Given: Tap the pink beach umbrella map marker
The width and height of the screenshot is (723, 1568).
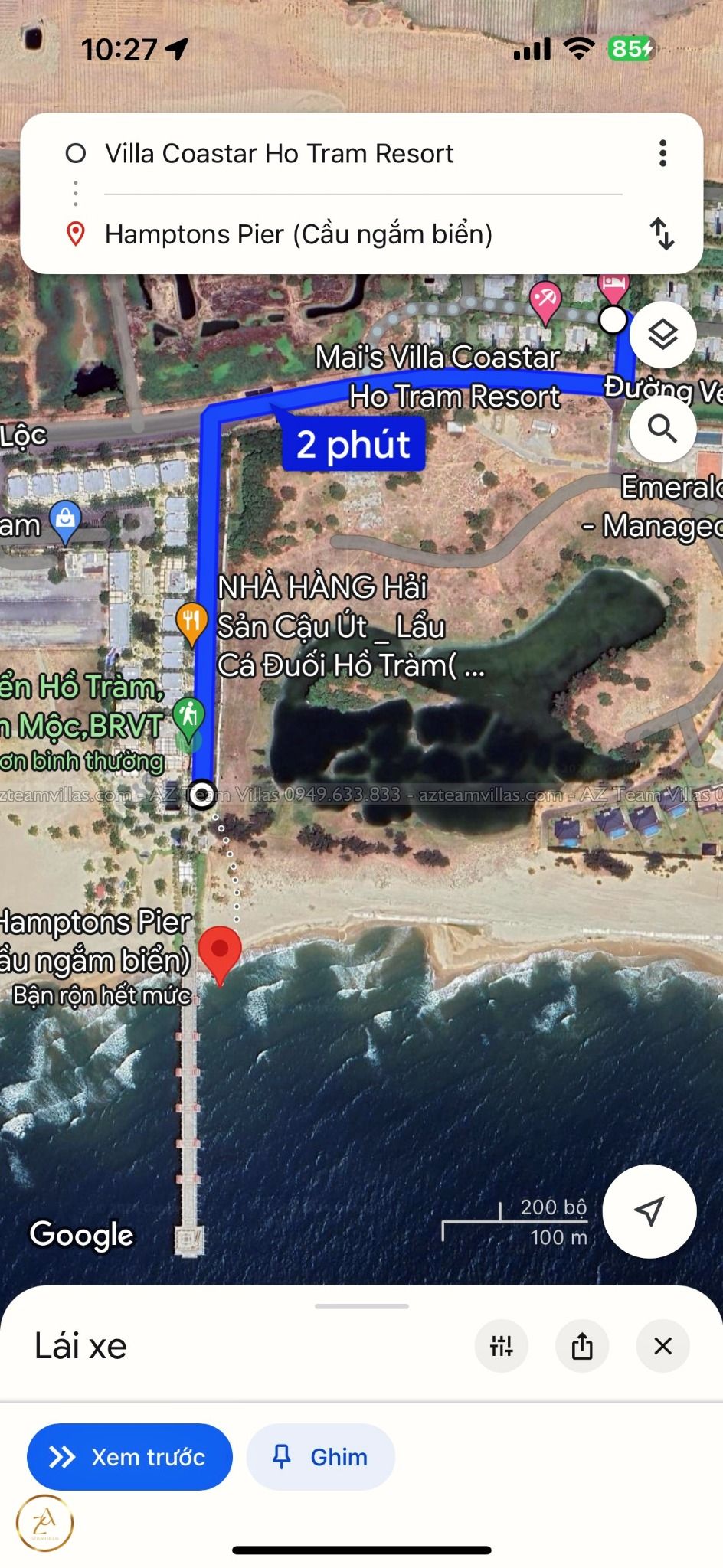Looking at the screenshot, I should click(545, 299).
